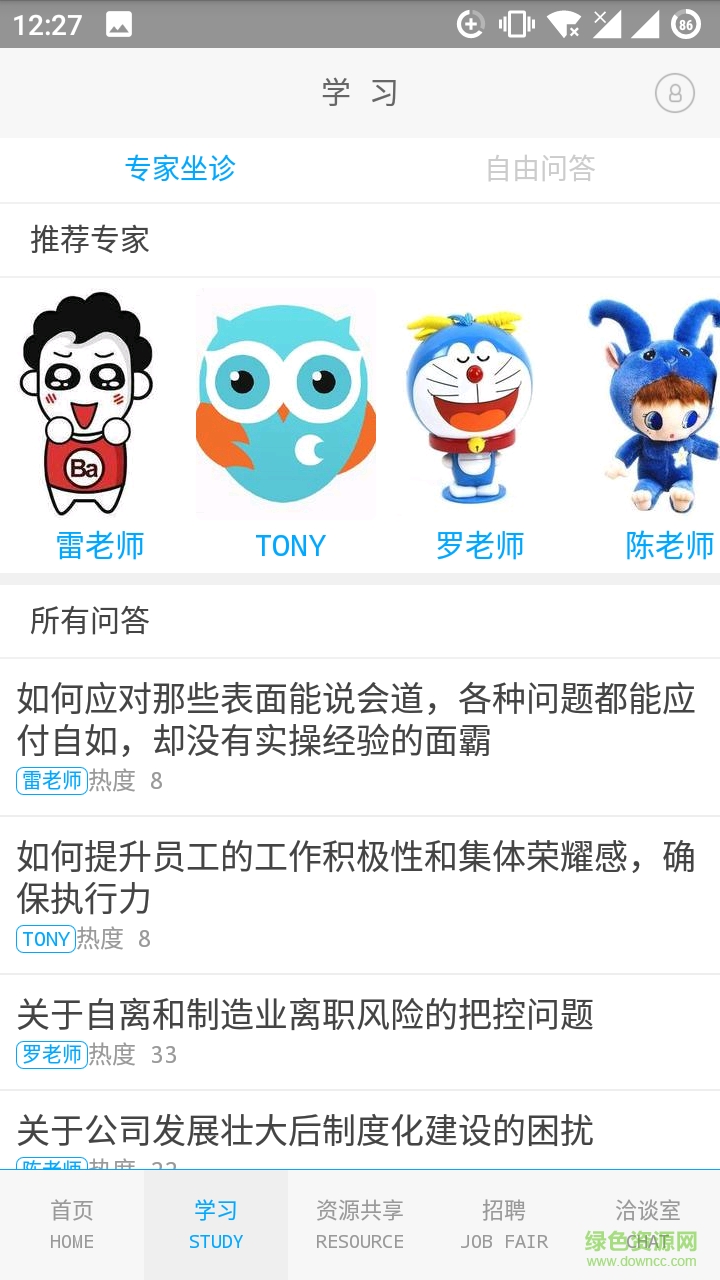Image resolution: width=720 pixels, height=1280 pixels.
Task: Switch to the 招聘 JOB FAIR tab
Action: tap(504, 1225)
